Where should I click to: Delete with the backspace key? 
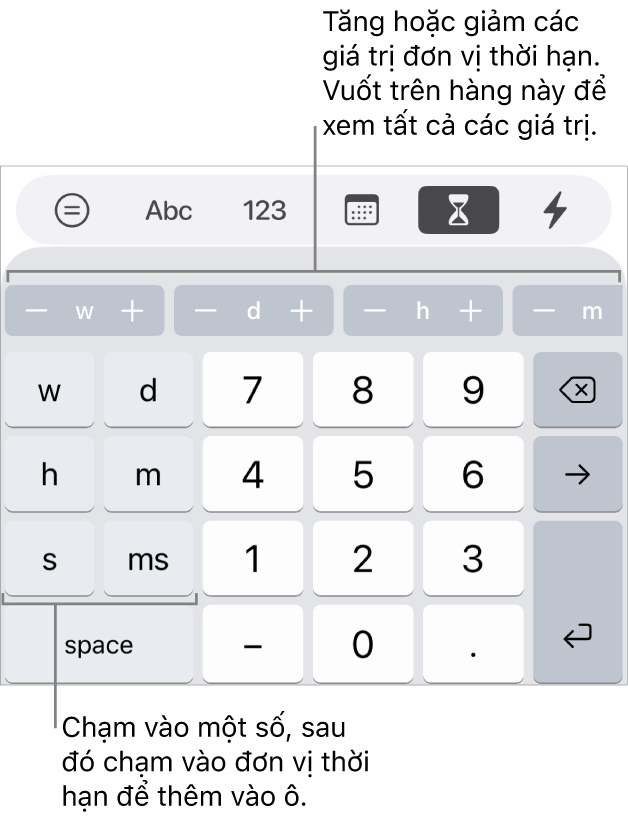577,390
